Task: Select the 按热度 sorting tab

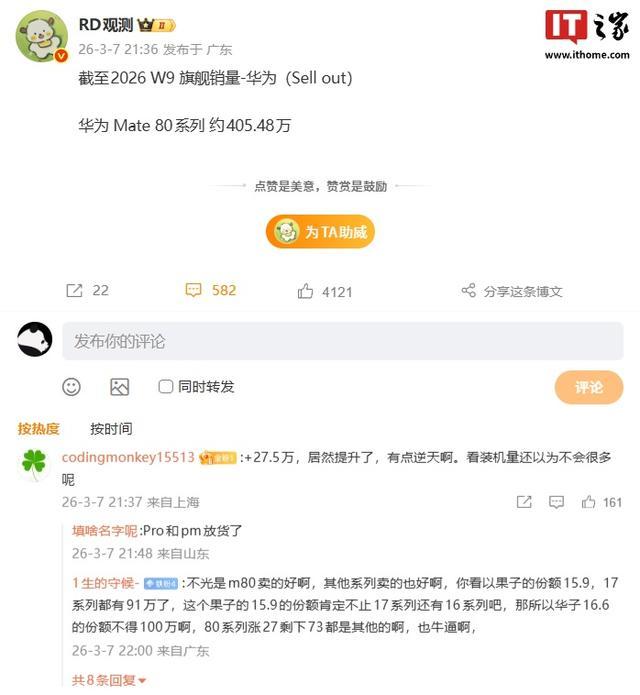Action: pos(38,429)
